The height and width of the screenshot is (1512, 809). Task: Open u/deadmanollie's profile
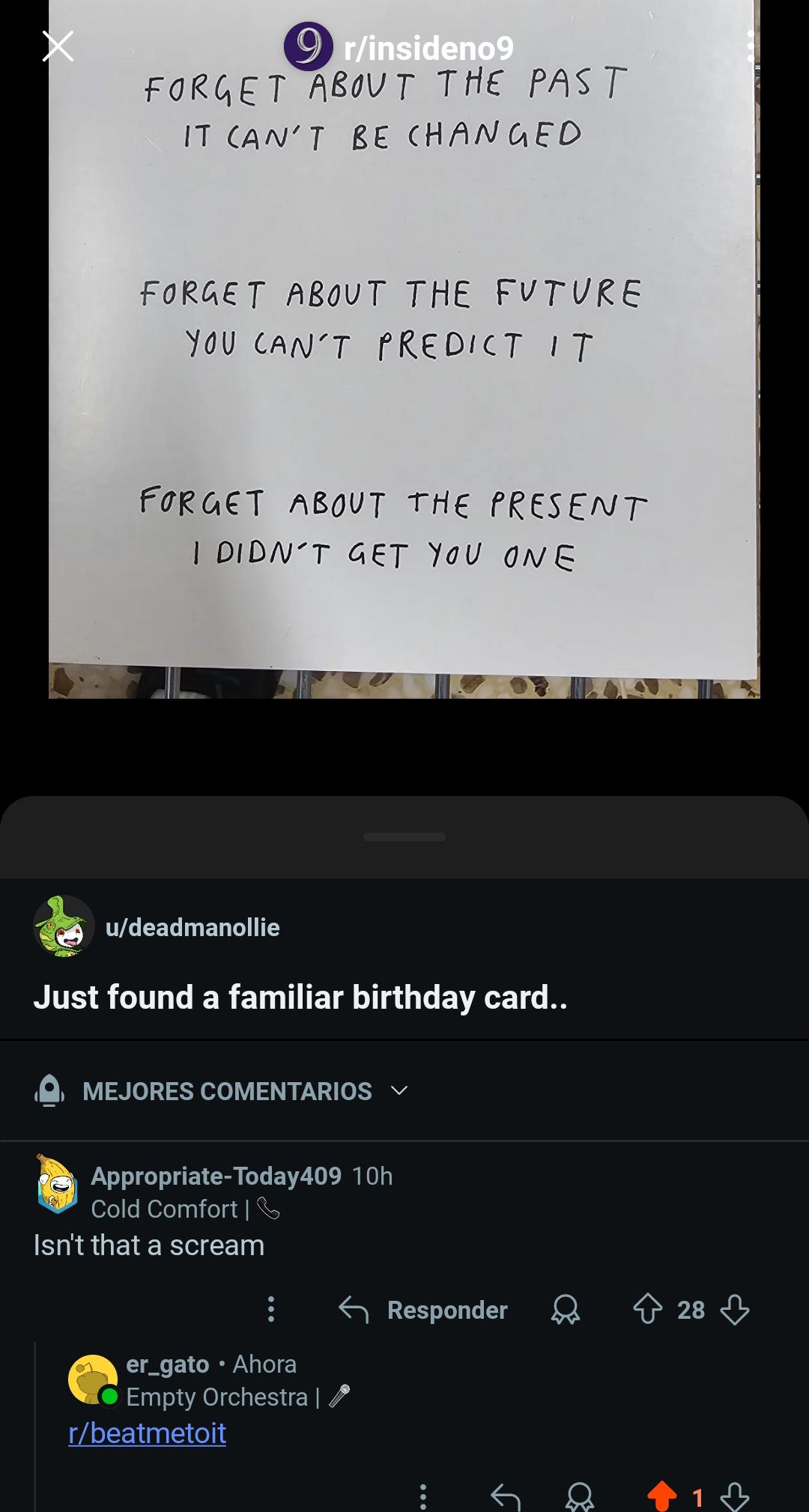193,927
